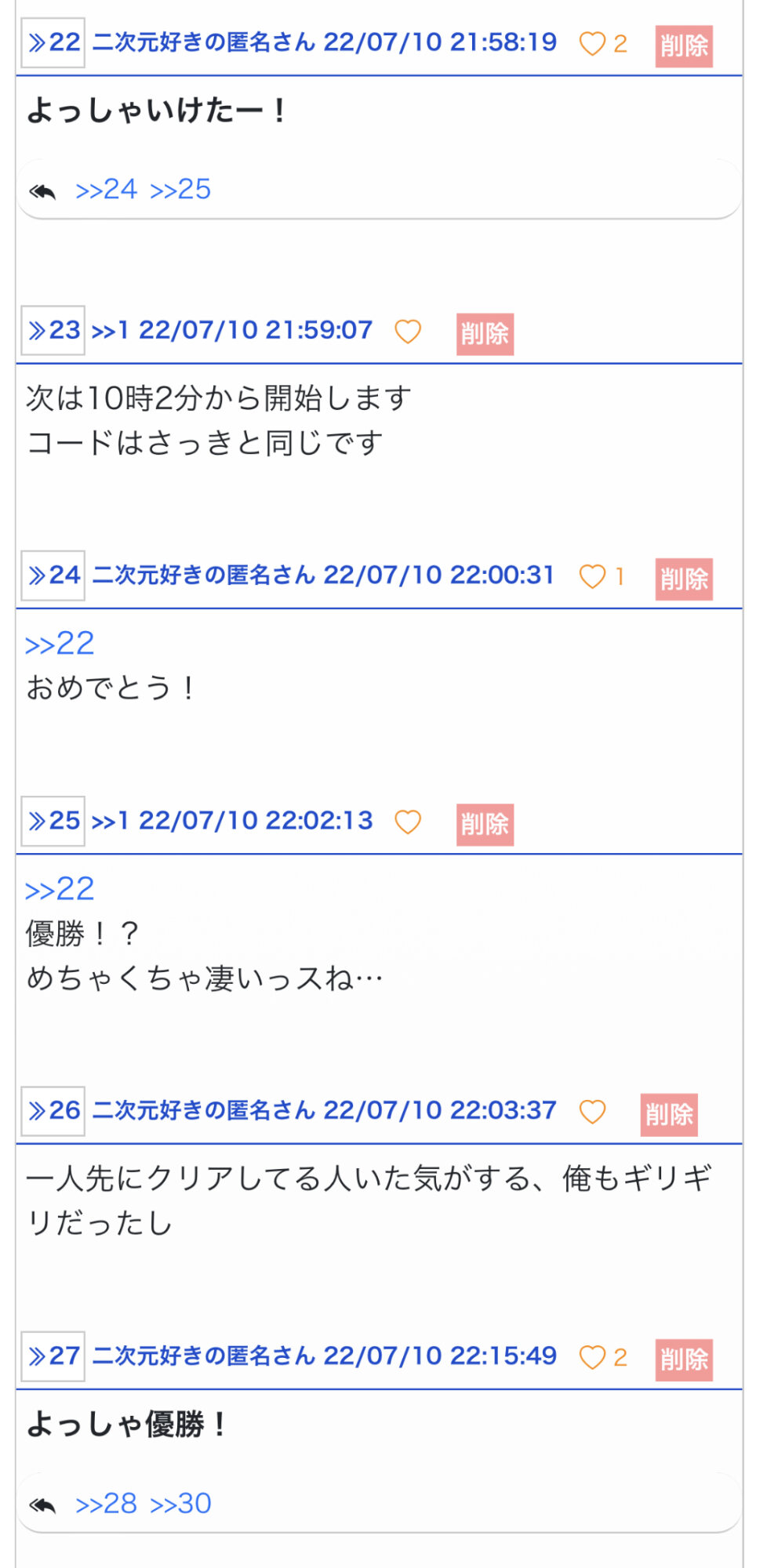Open reply link >>25 under post 22
This screenshot has height=1568, width=767.
point(180,190)
